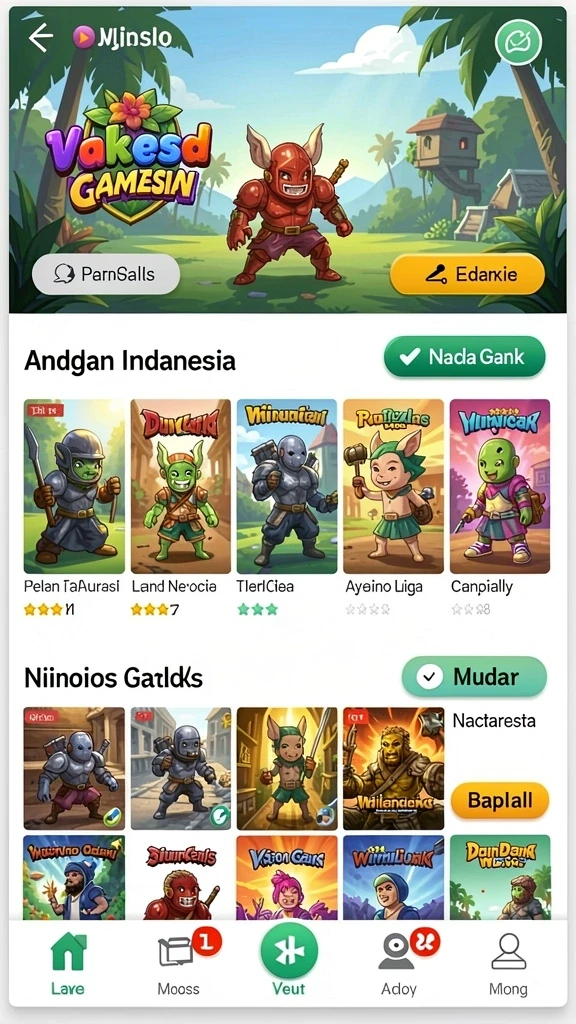Tap the ParnSalls button
Screen dimensions: 576x1024
[x=106, y=274]
